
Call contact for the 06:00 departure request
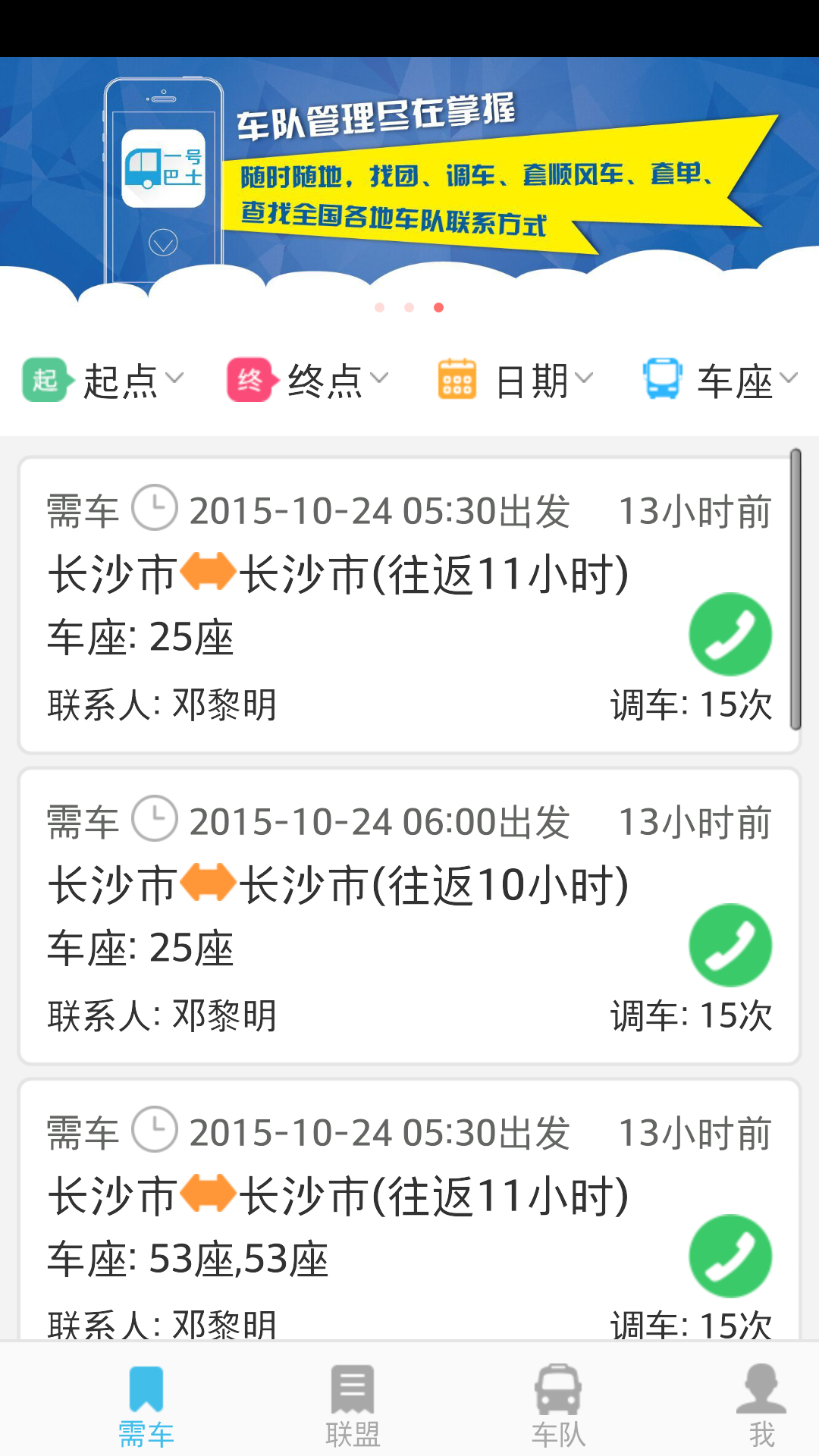[x=730, y=945]
